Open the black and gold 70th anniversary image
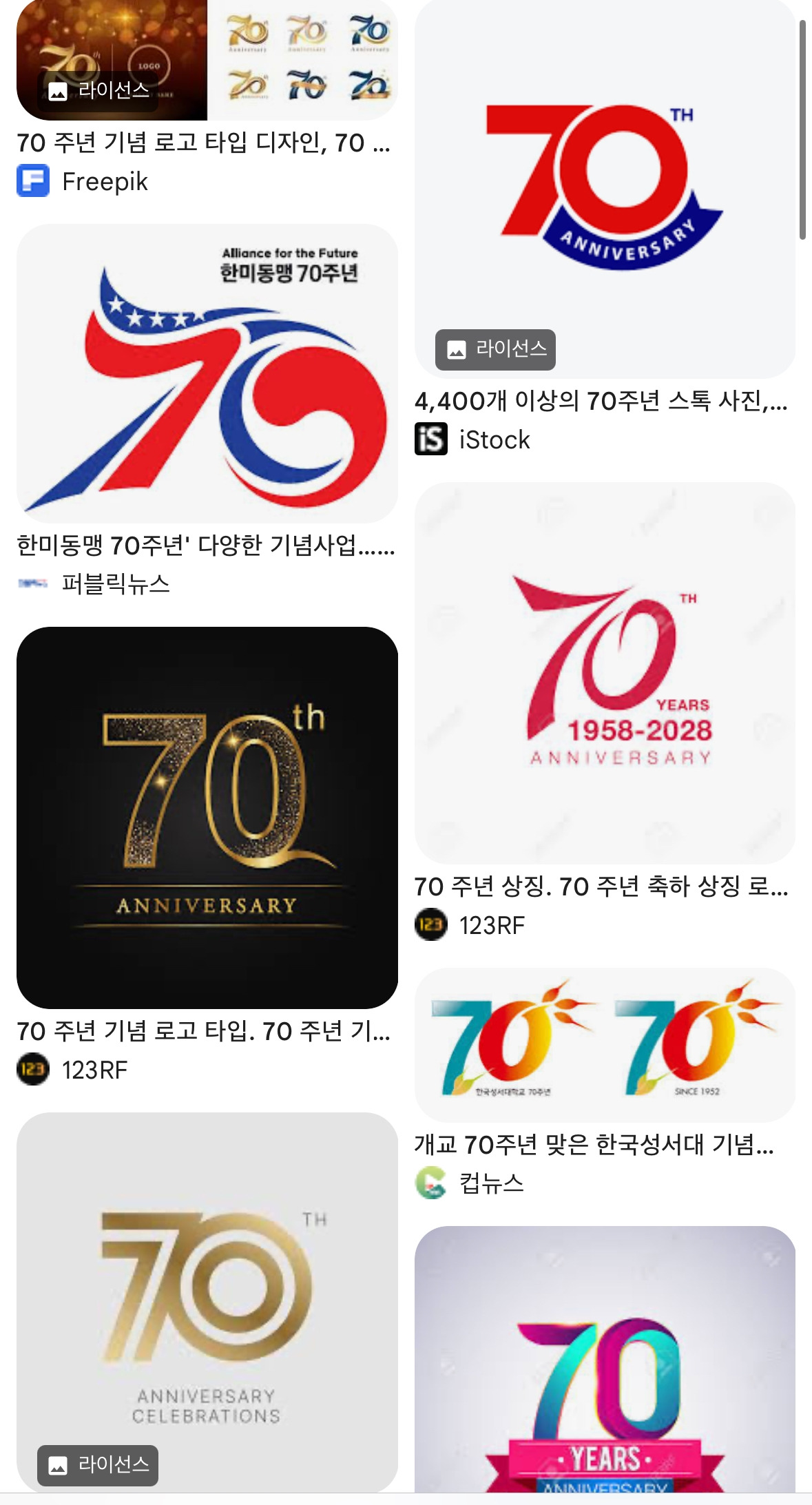This screenshot has width=812, height=1505. click(x=207, y=818)
